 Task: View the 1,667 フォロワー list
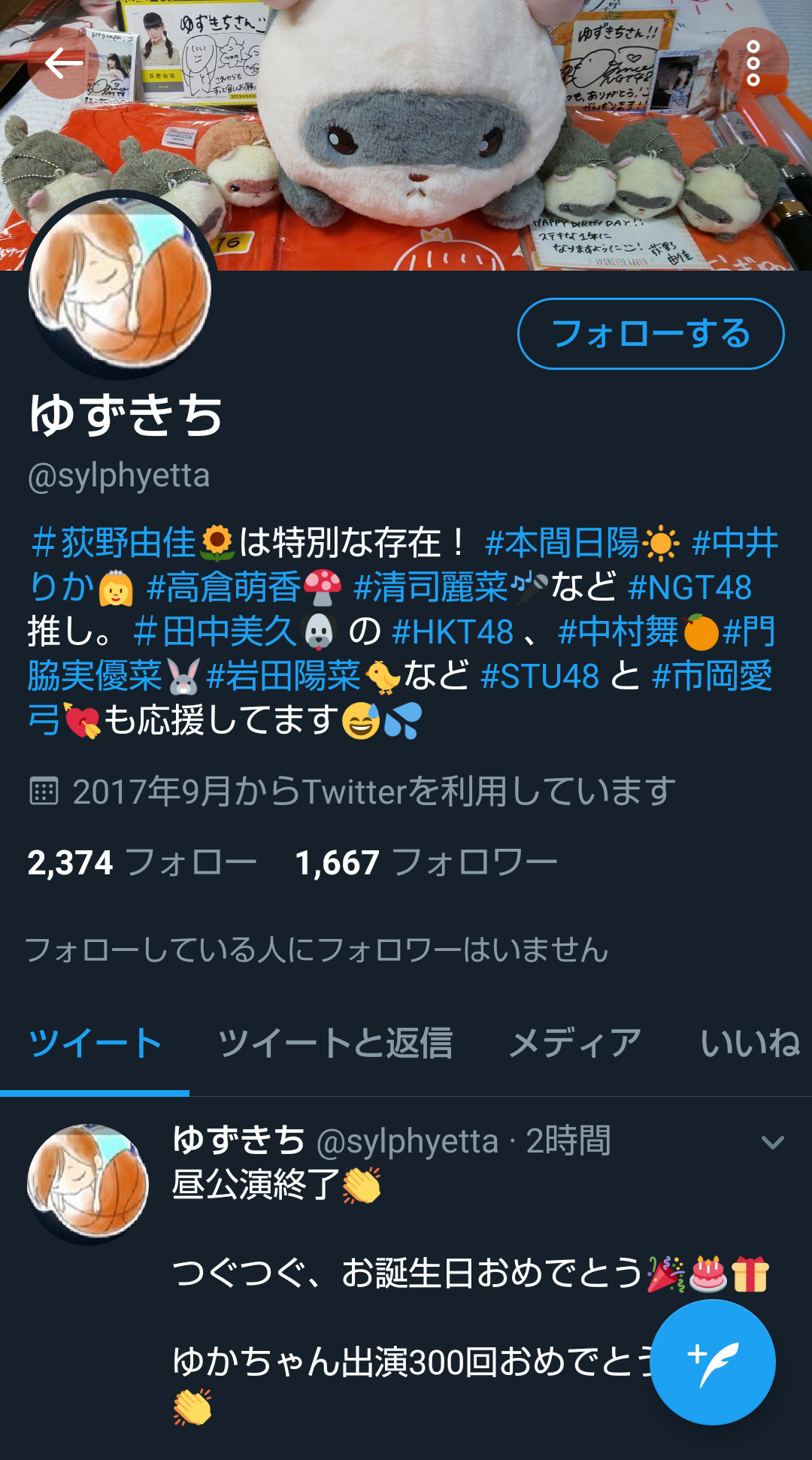point(426,862)
